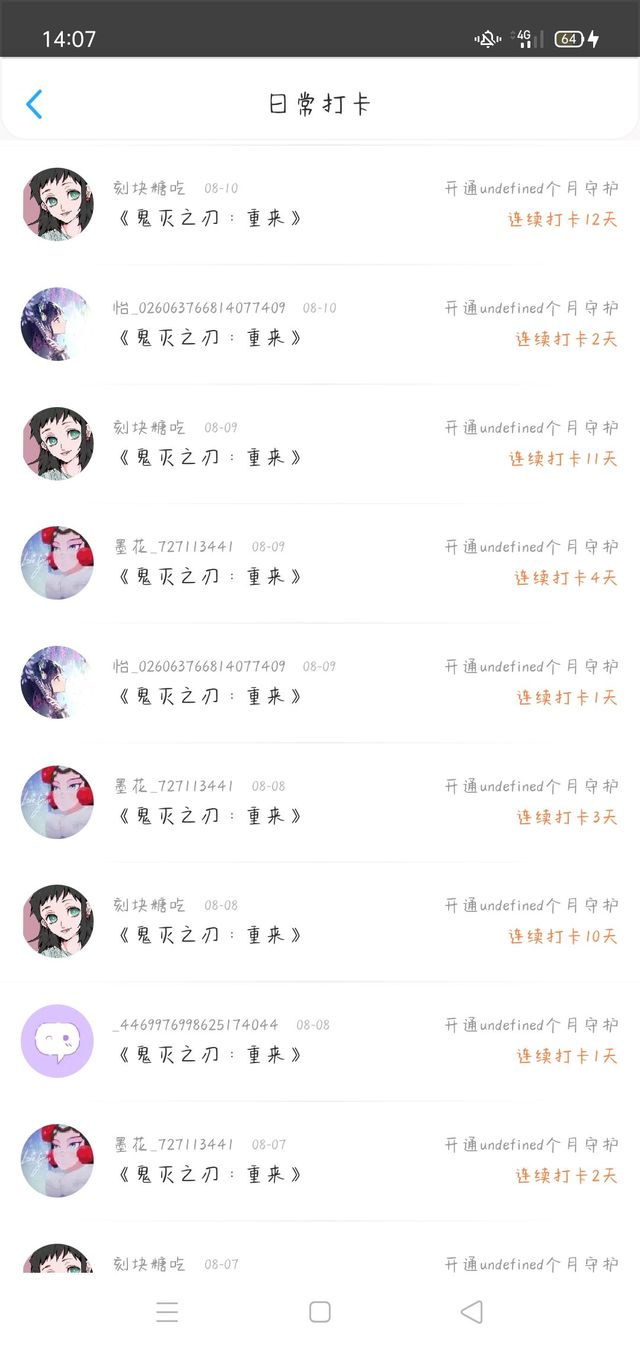Viewport: 640px width, 1351px height.
Task: Open the recent apps menu
Action: point(168,1312)
